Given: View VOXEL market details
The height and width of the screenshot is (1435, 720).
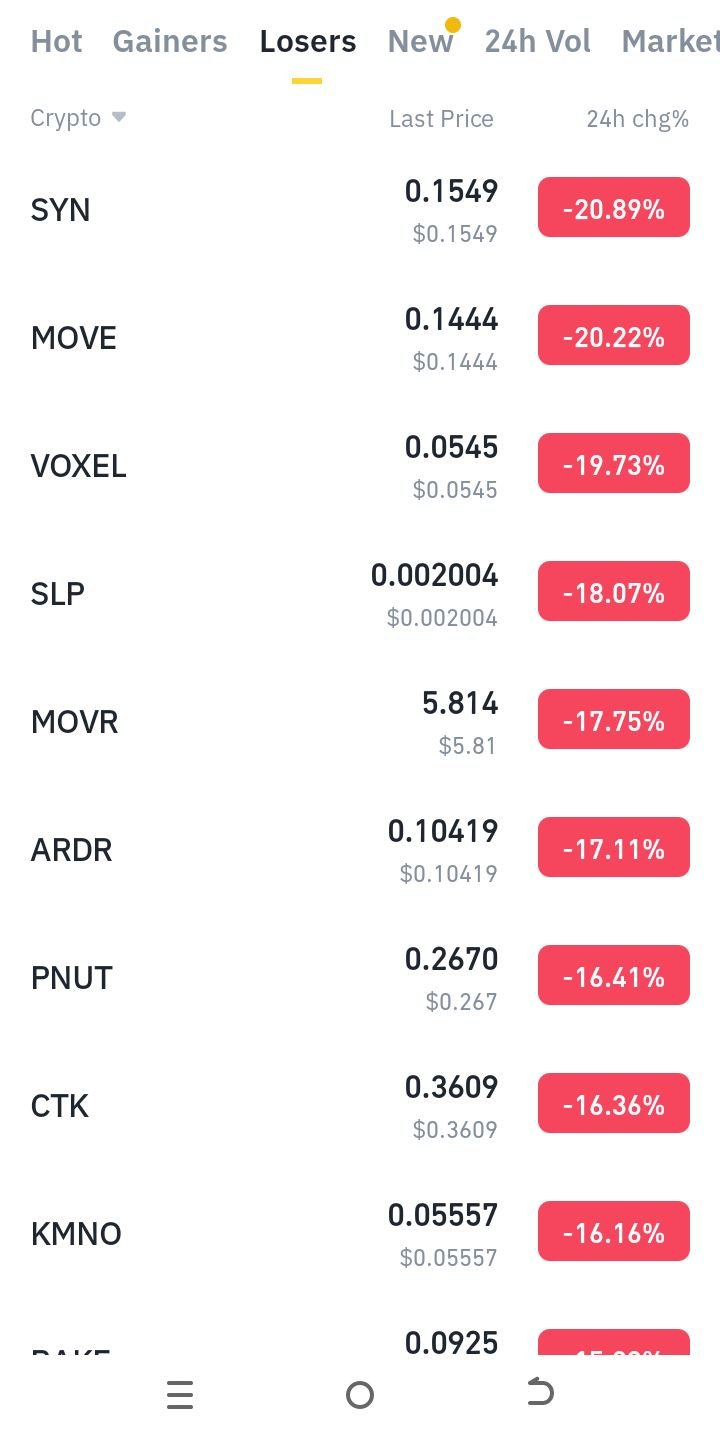Looking at the screenshot, I should point(360,466).
